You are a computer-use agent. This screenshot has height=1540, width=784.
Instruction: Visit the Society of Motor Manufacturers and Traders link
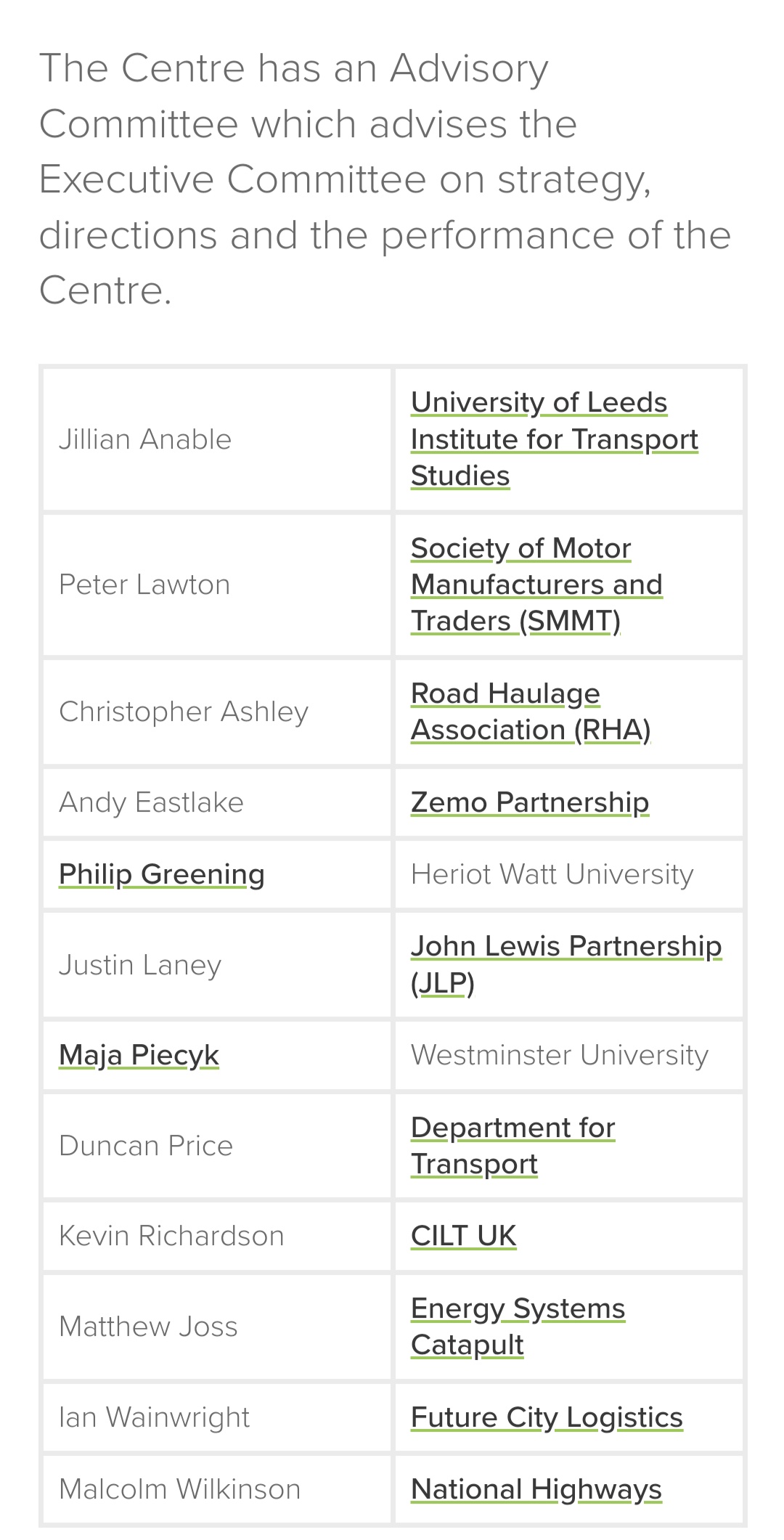click(536, 584)
